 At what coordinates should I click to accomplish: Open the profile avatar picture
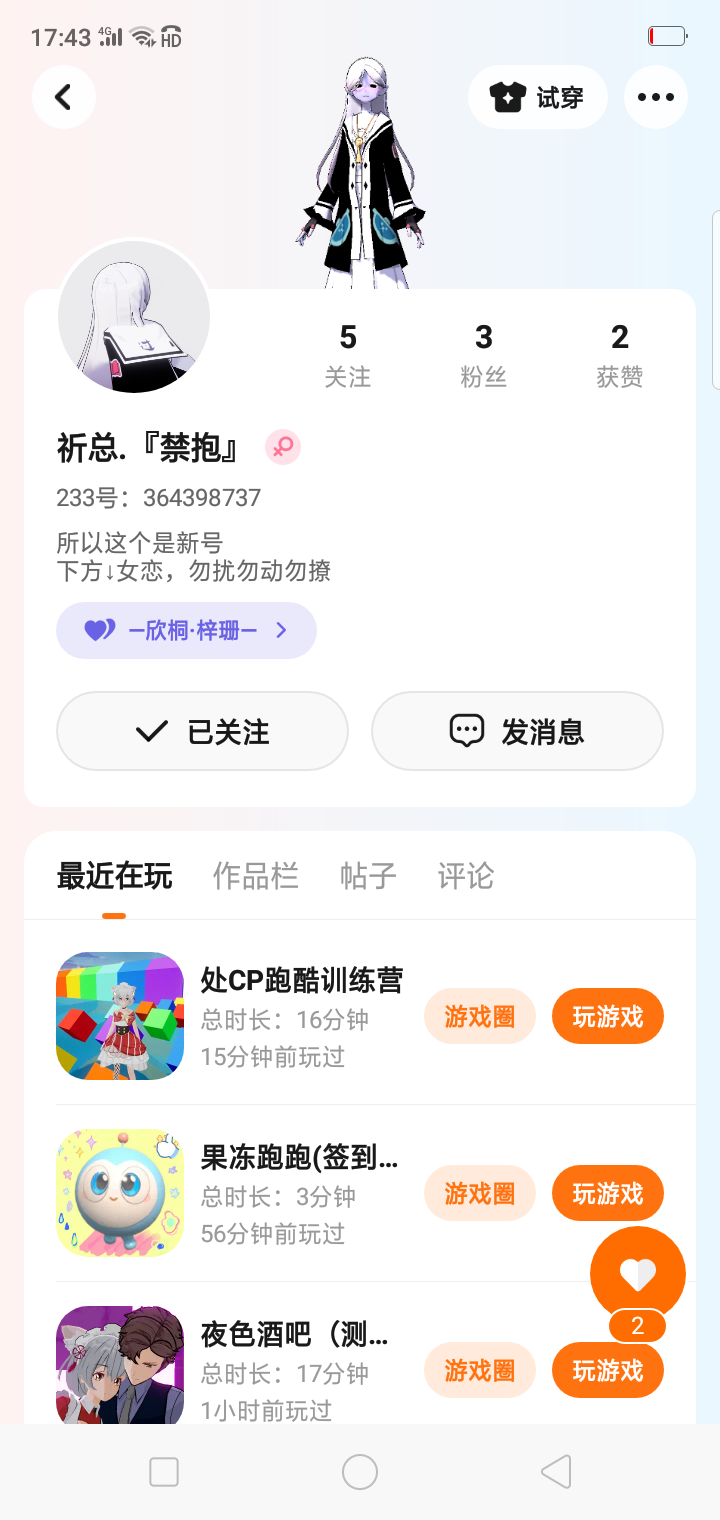(134, 316)
